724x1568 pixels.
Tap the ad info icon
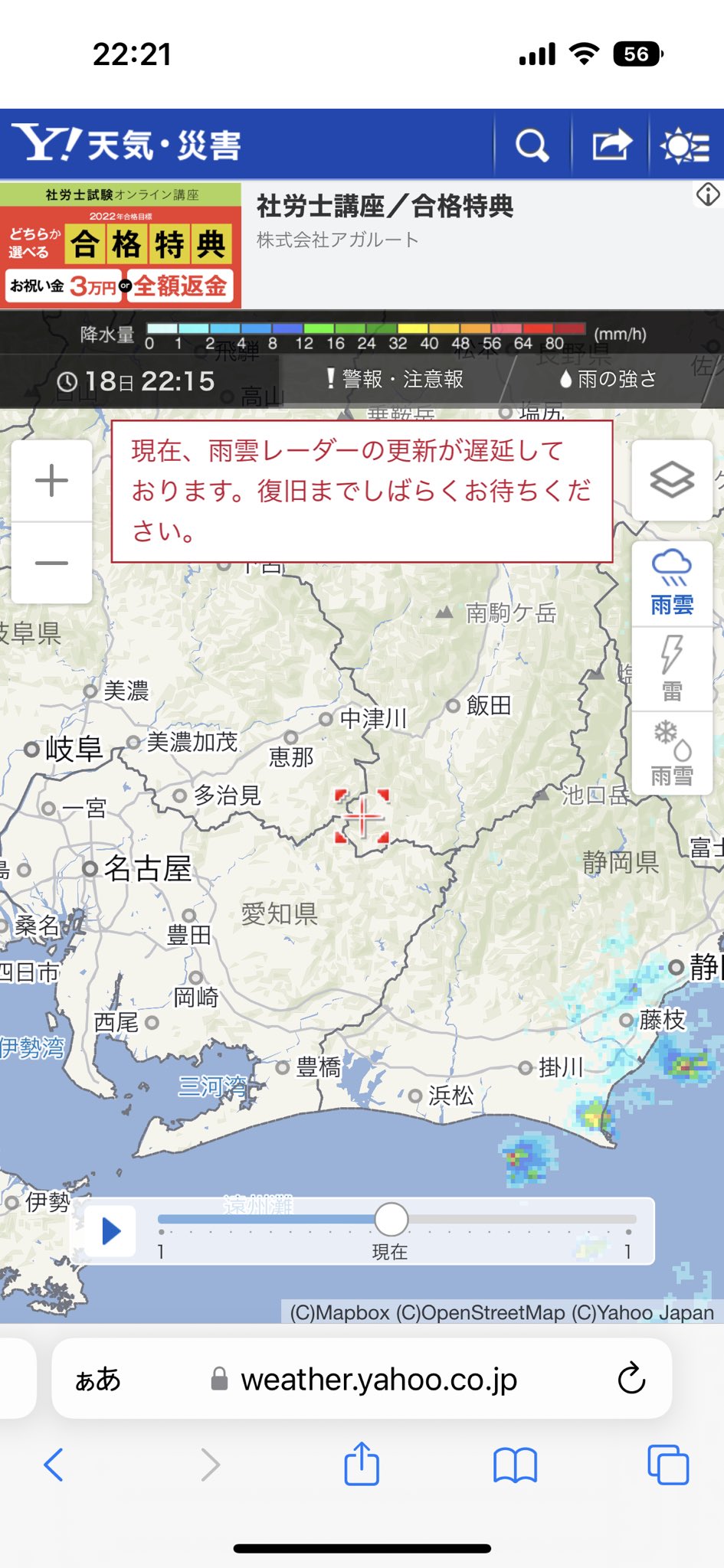point(708,194)
